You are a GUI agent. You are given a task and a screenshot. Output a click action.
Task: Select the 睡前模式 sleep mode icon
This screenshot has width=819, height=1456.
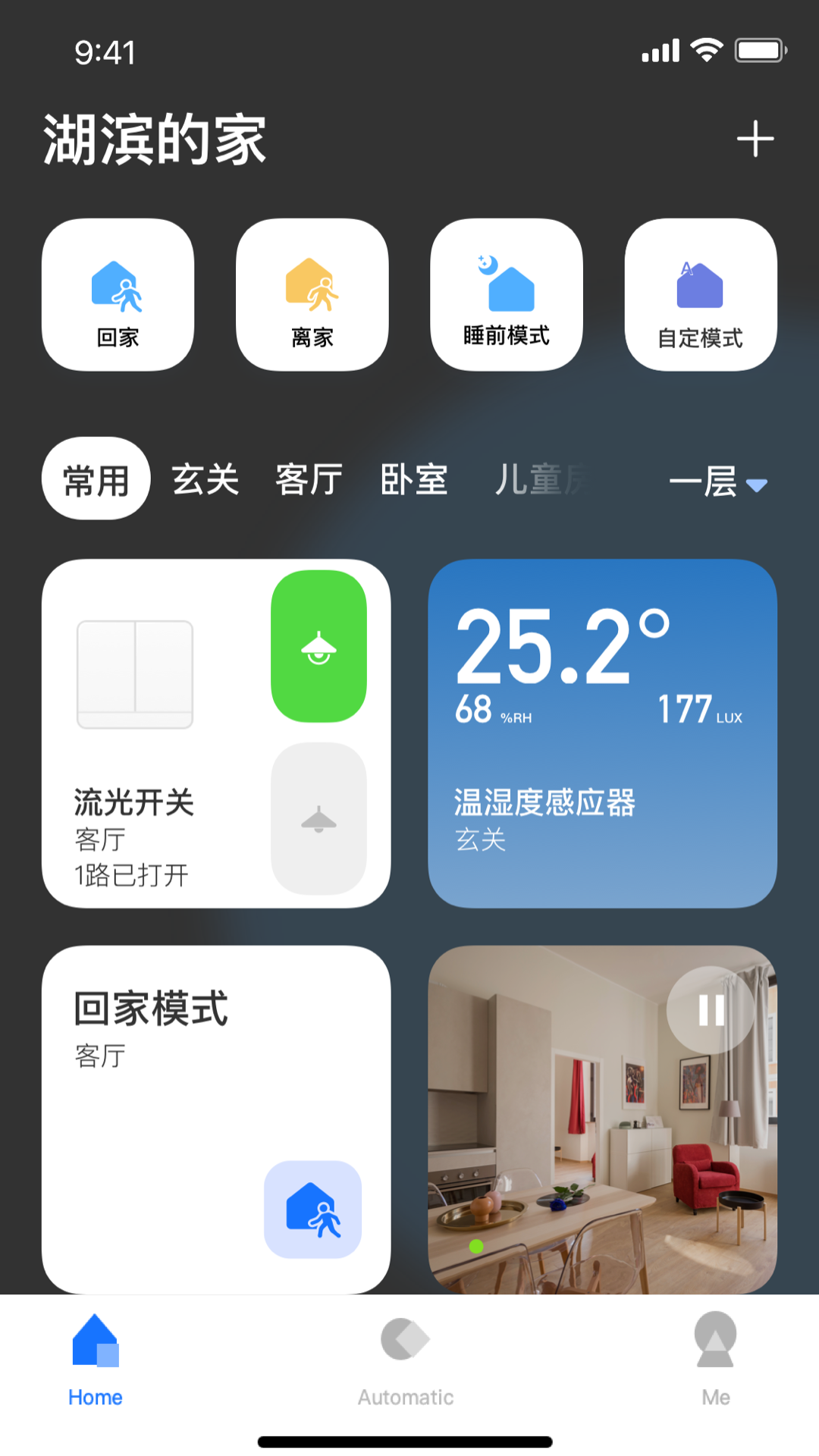[x=506, y=292]
